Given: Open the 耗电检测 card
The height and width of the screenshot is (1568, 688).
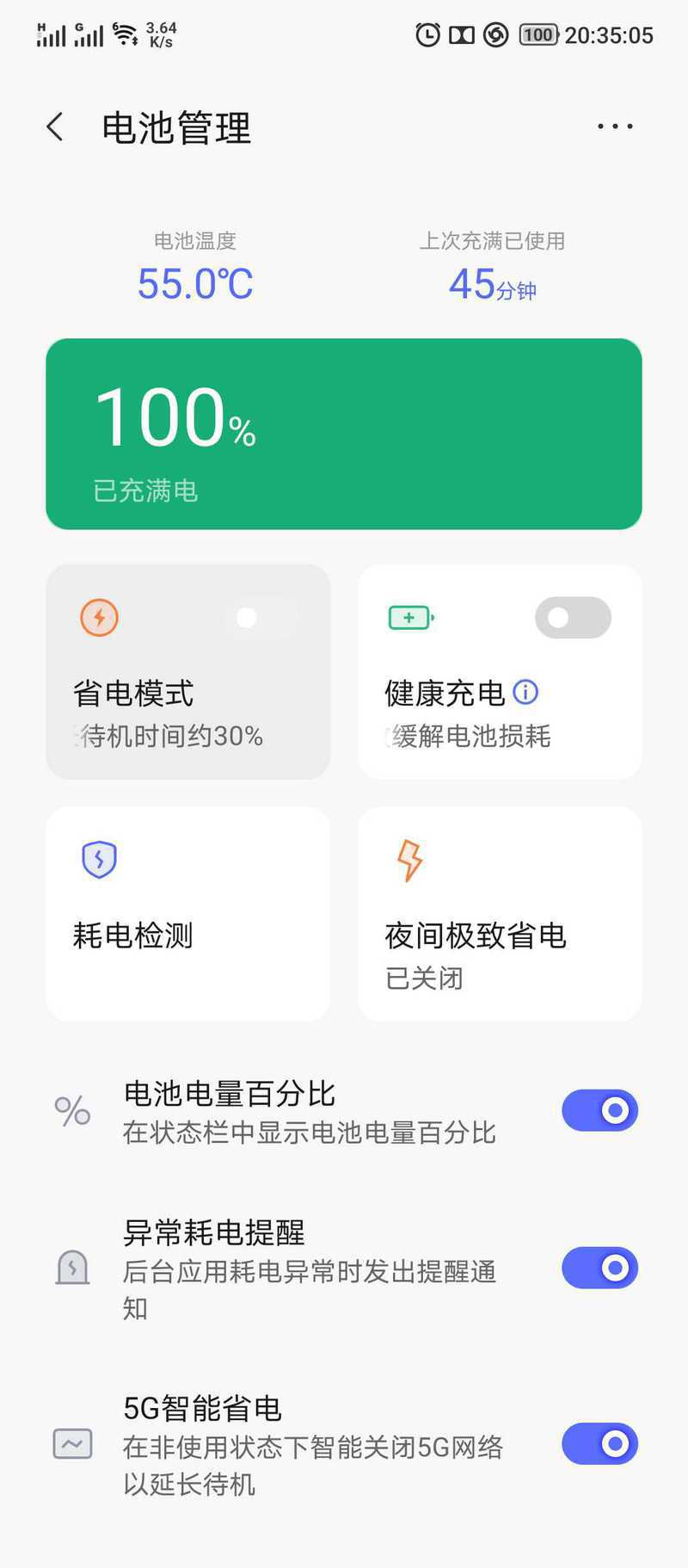Looking at the screenshot, I should pyautogui.click(x=188, y=914).
